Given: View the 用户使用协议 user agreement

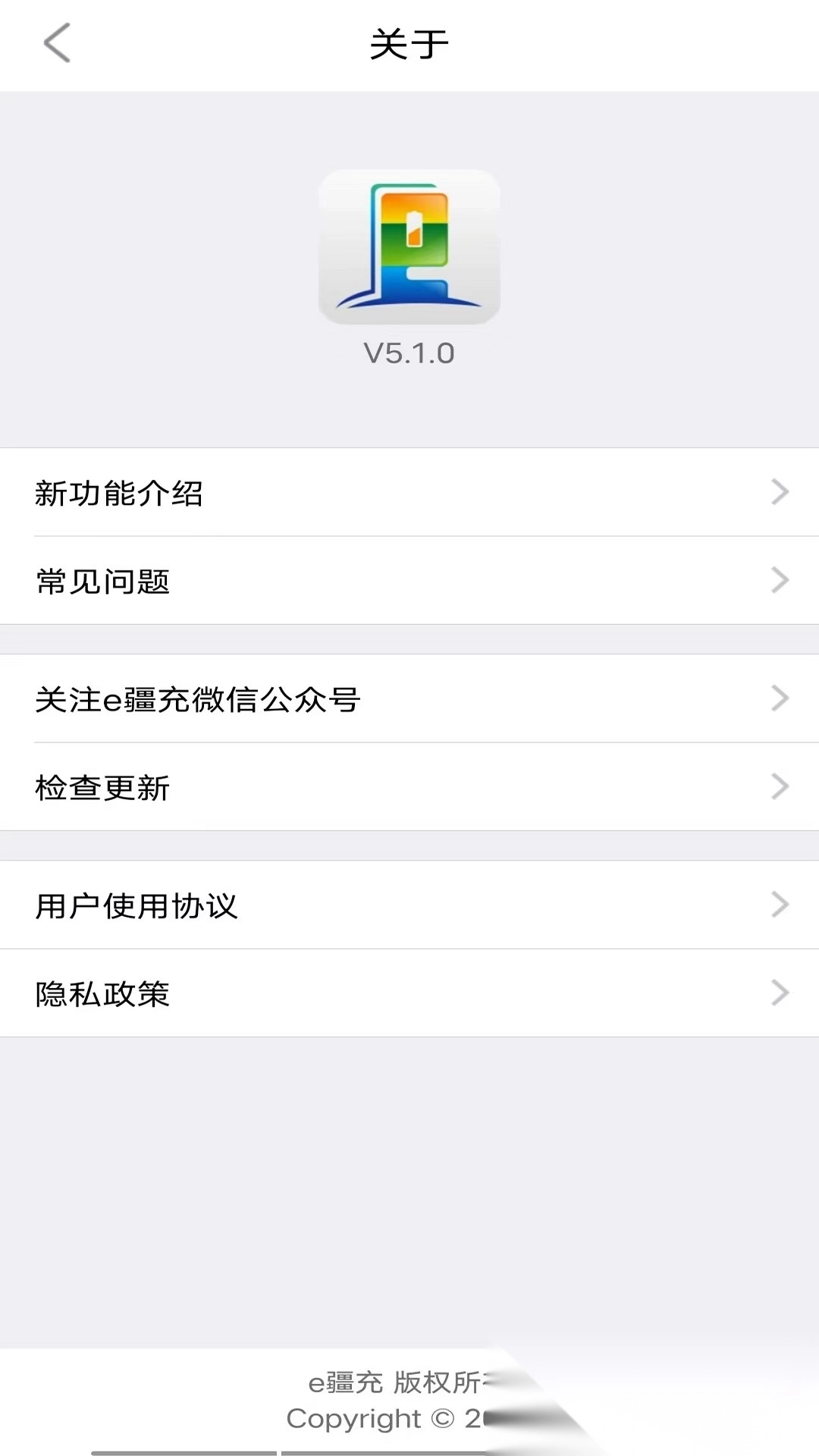Looking at the screenshot, I should pos(136,905).
